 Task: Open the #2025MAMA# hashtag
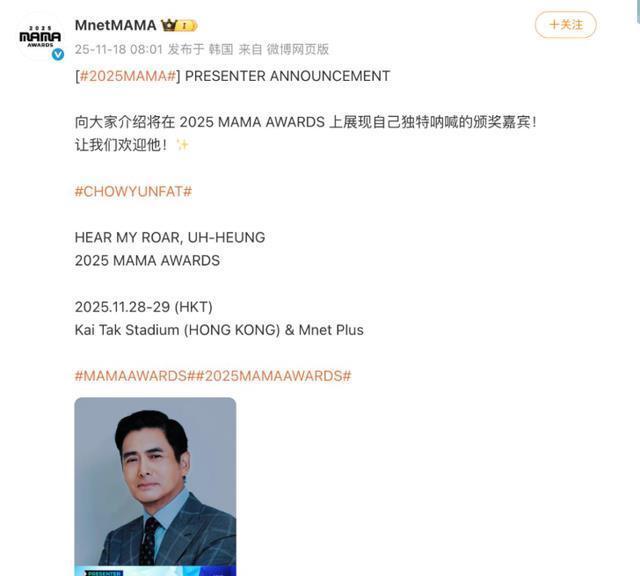[x=128, y=76]
